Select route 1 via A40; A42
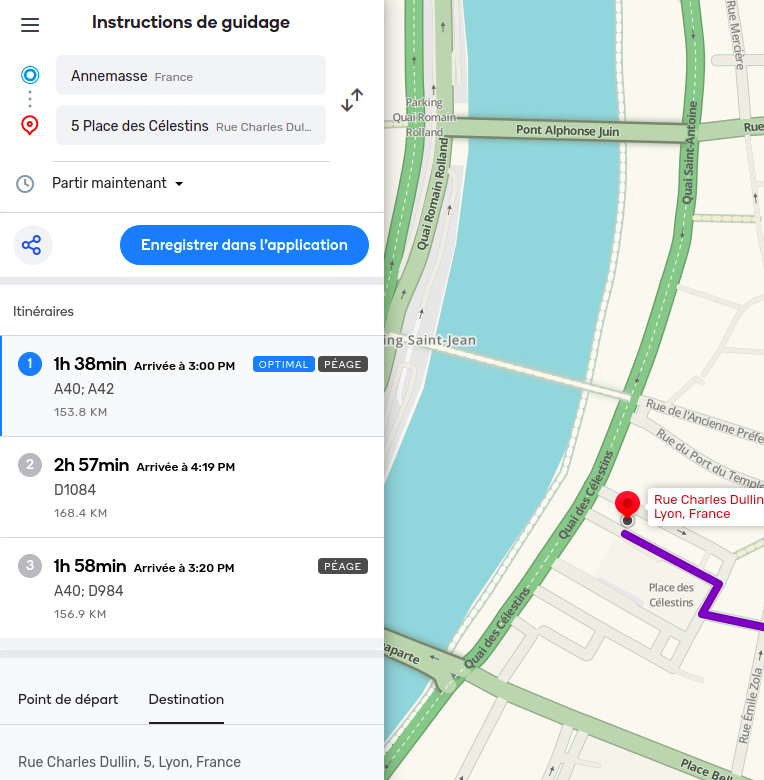The image size is (764, 780). click(x=192, y=387)
